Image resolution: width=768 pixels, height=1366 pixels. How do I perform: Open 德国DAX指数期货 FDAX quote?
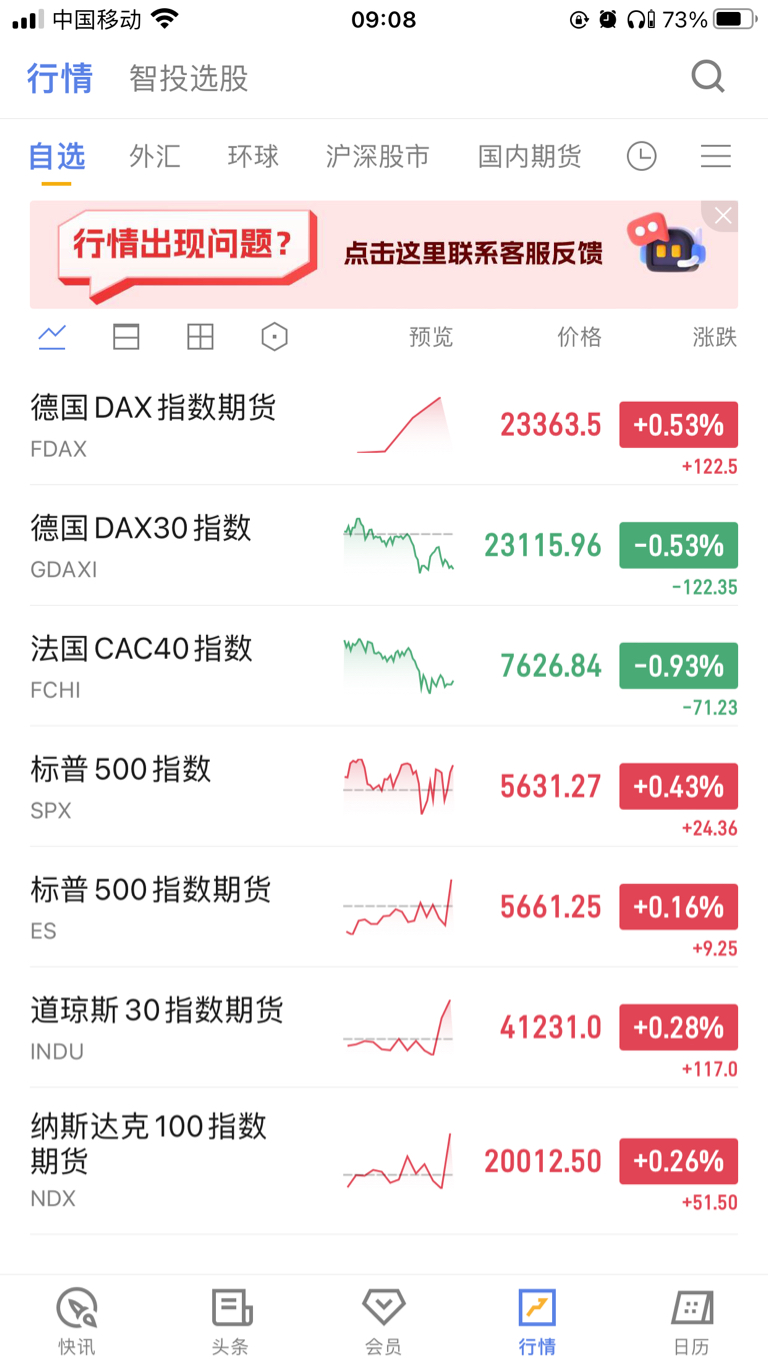pyautogui.click(x=384, y=426)
